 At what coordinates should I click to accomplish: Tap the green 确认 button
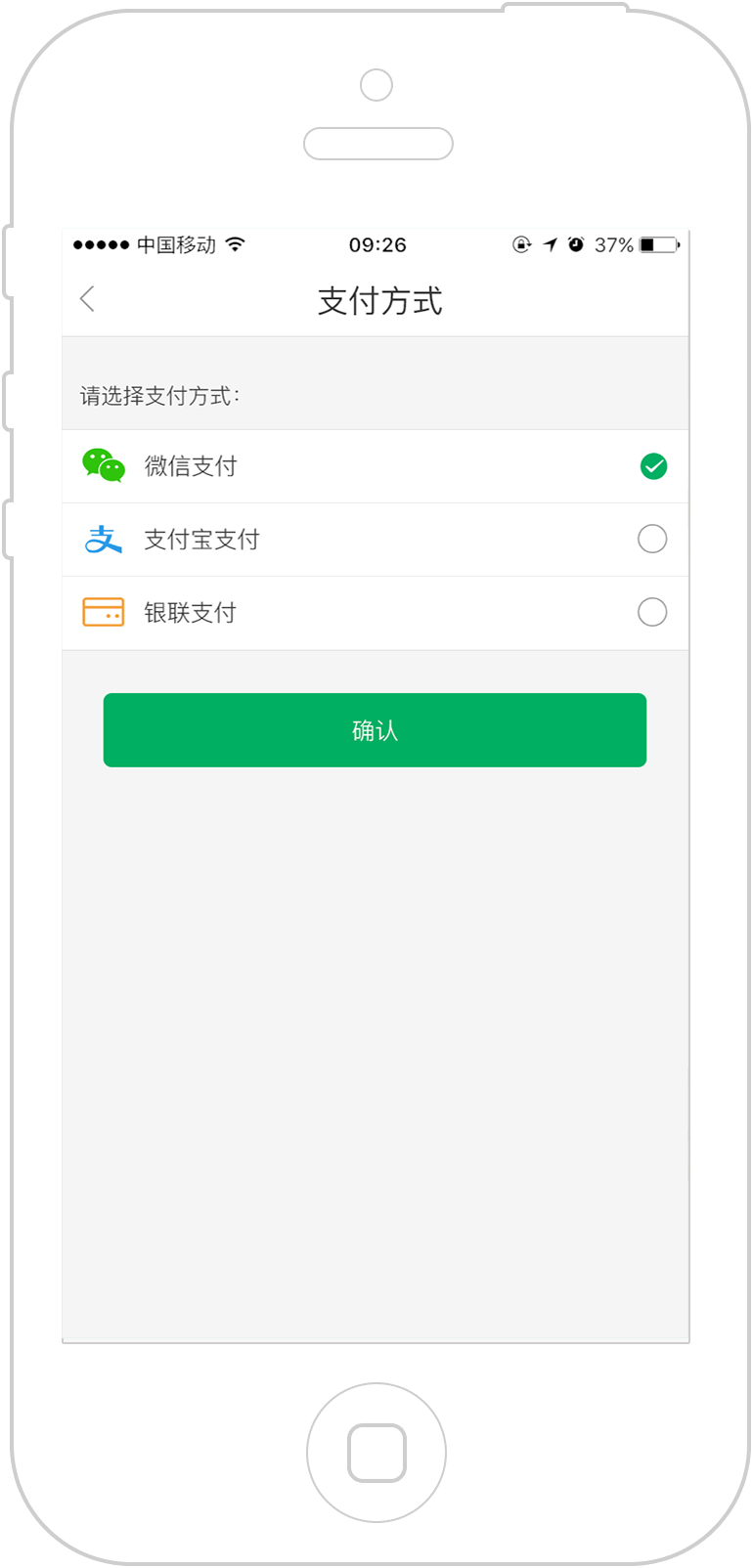pos(375,730)
